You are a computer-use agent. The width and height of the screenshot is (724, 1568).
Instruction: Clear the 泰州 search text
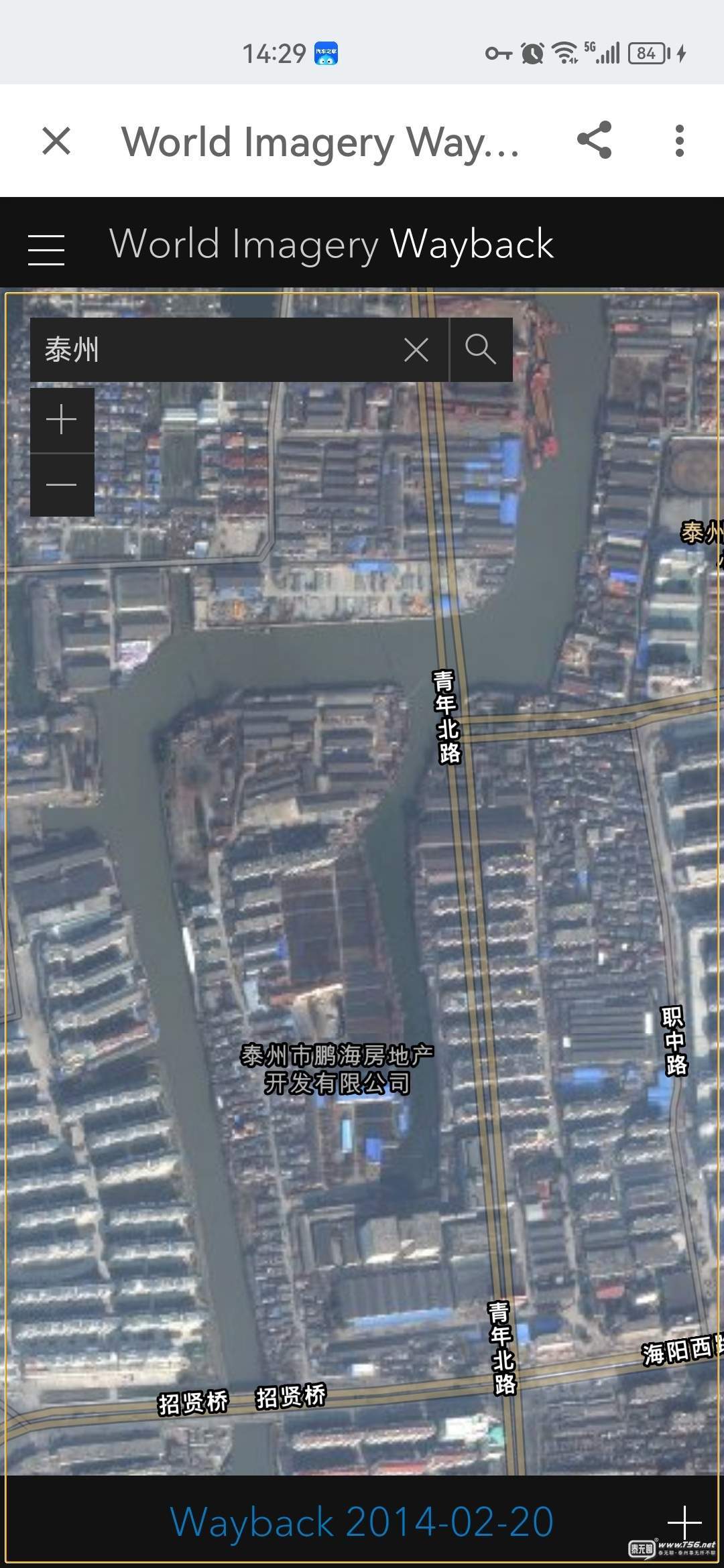pyautogui.click(x=416, y=350)
